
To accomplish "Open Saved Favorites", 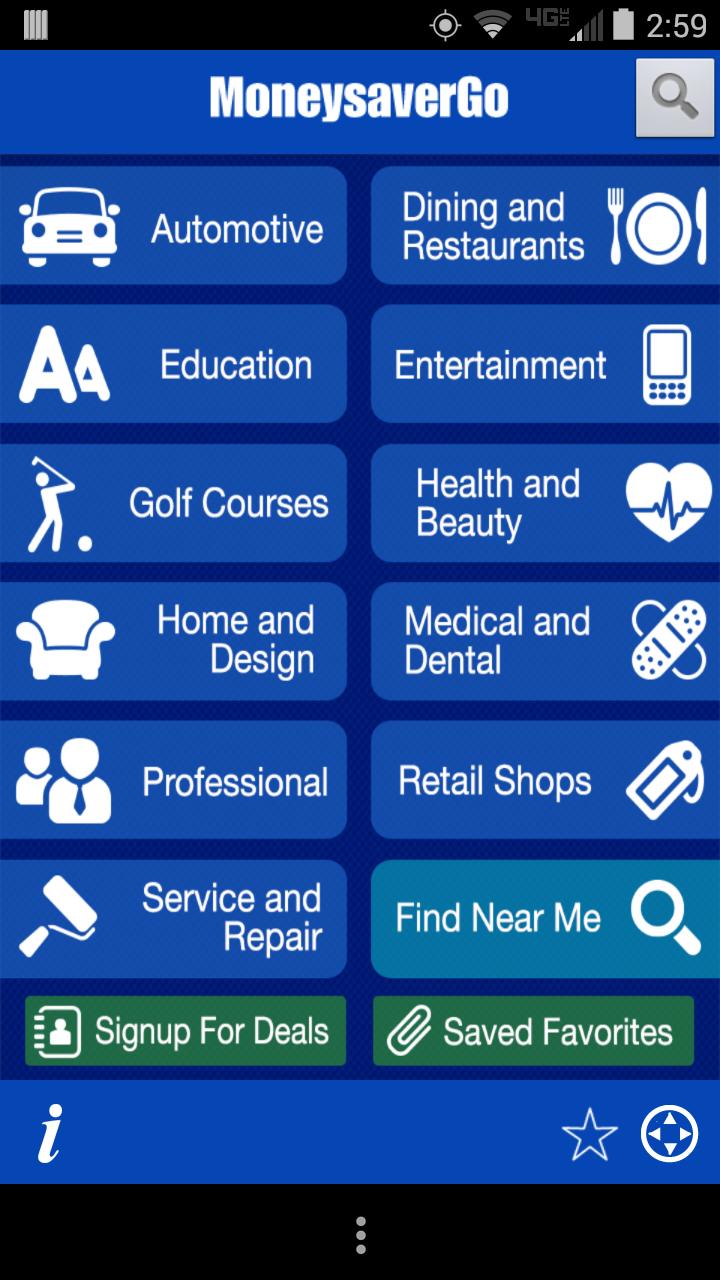I will click(533, 1031).
